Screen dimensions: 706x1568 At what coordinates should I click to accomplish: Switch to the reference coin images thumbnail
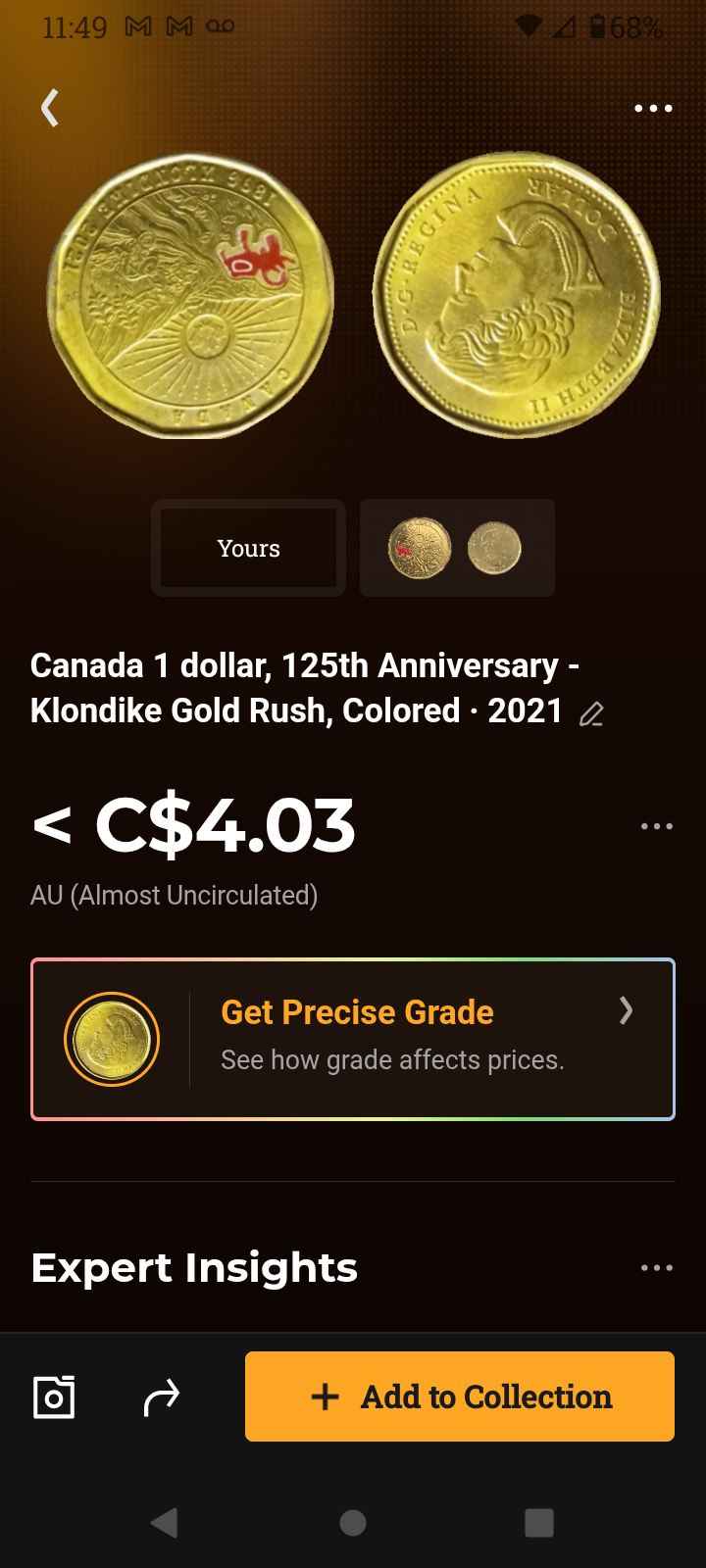click(x=457, y=548)
